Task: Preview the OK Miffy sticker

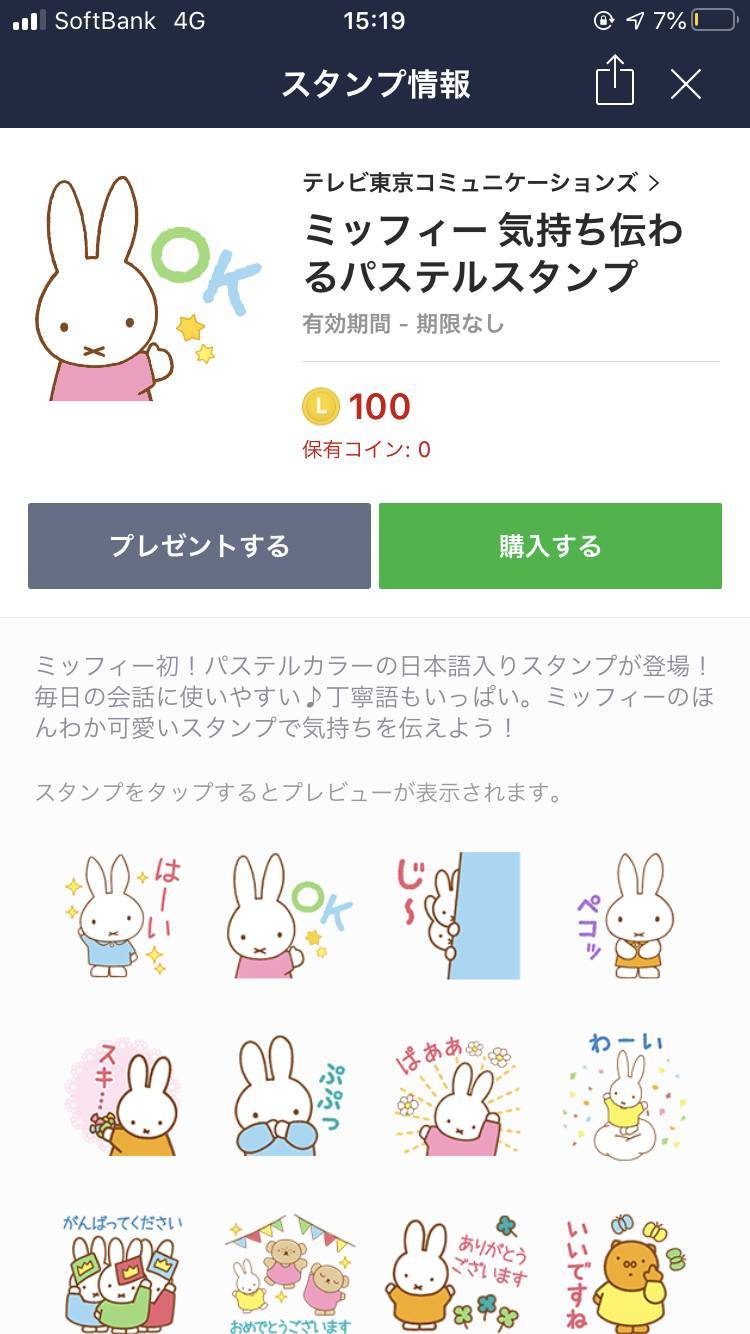Action: (287, 915)
